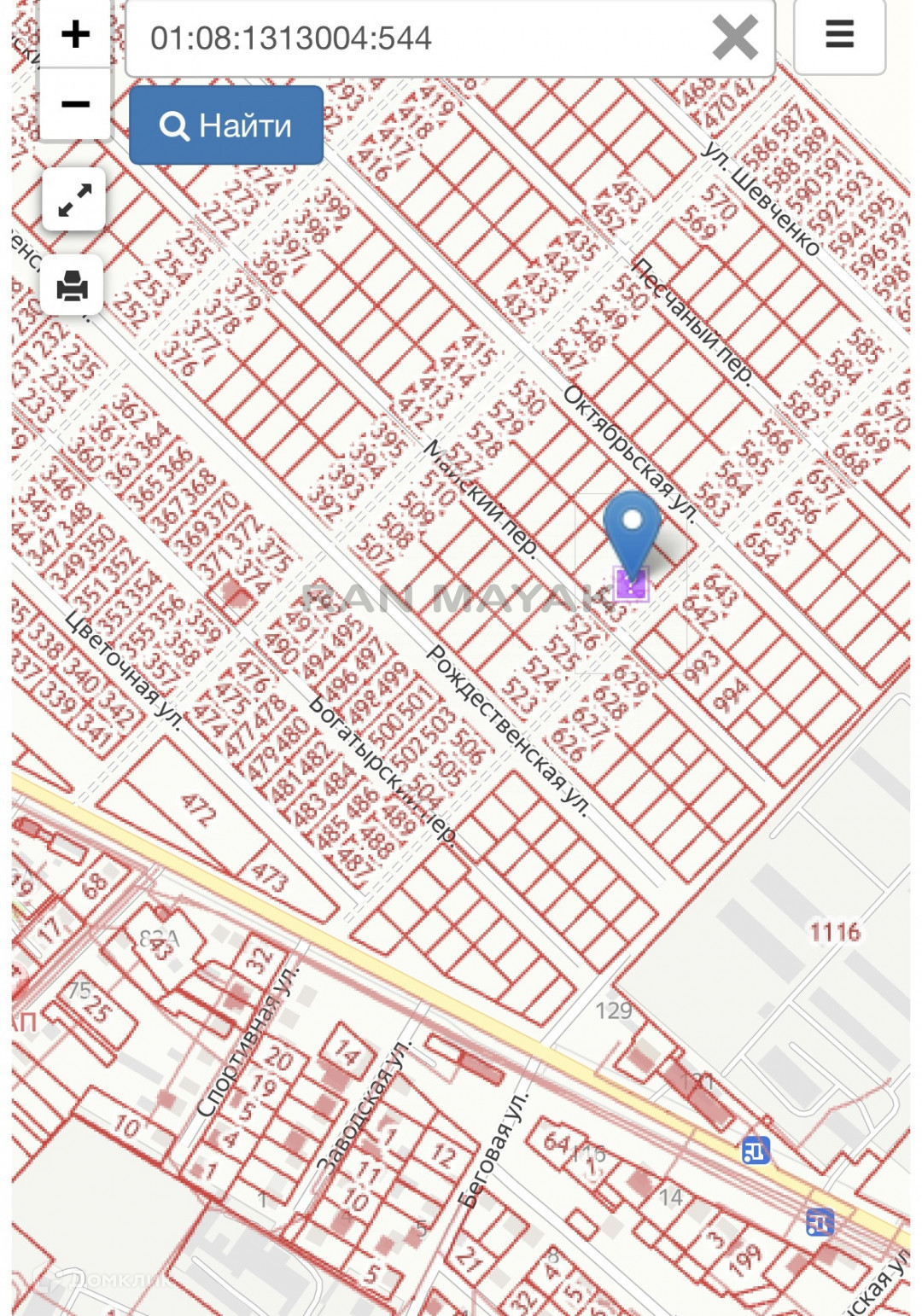Tap the cadastral number search field
Viewport: 922px width, 1316px height.
[418, 38]
